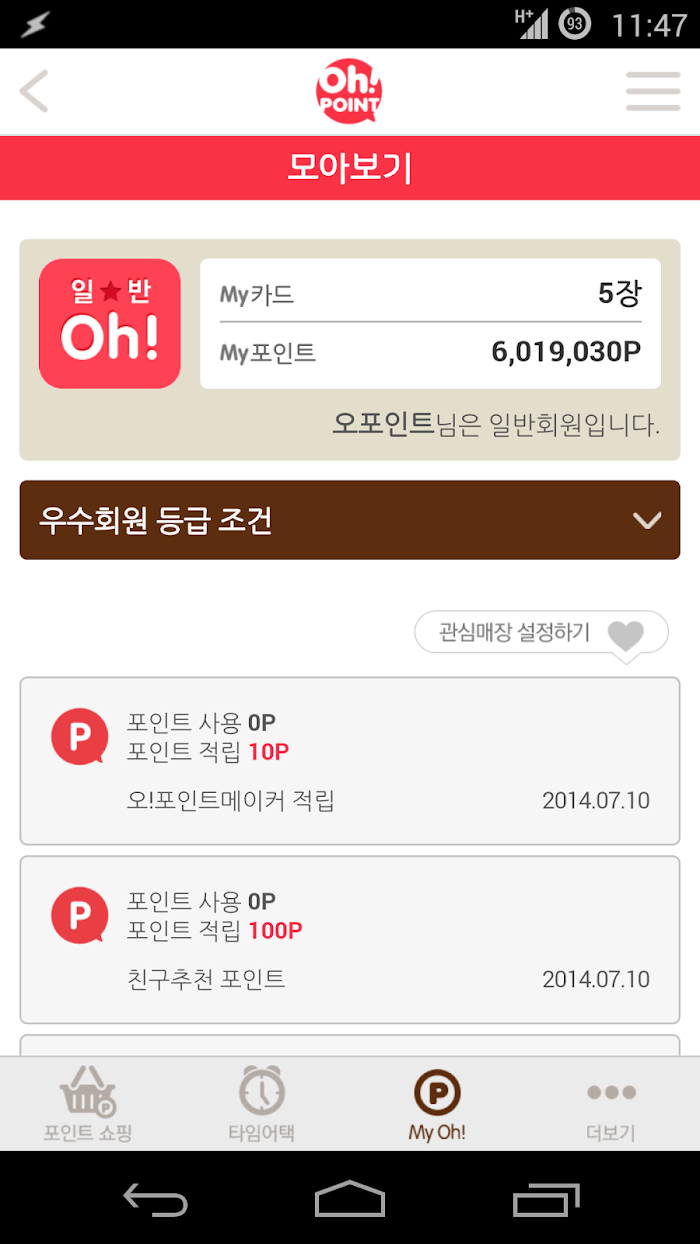Tap the Oh! POINT logo
Screen dimensions: 700x1244
tap(349, 91)
